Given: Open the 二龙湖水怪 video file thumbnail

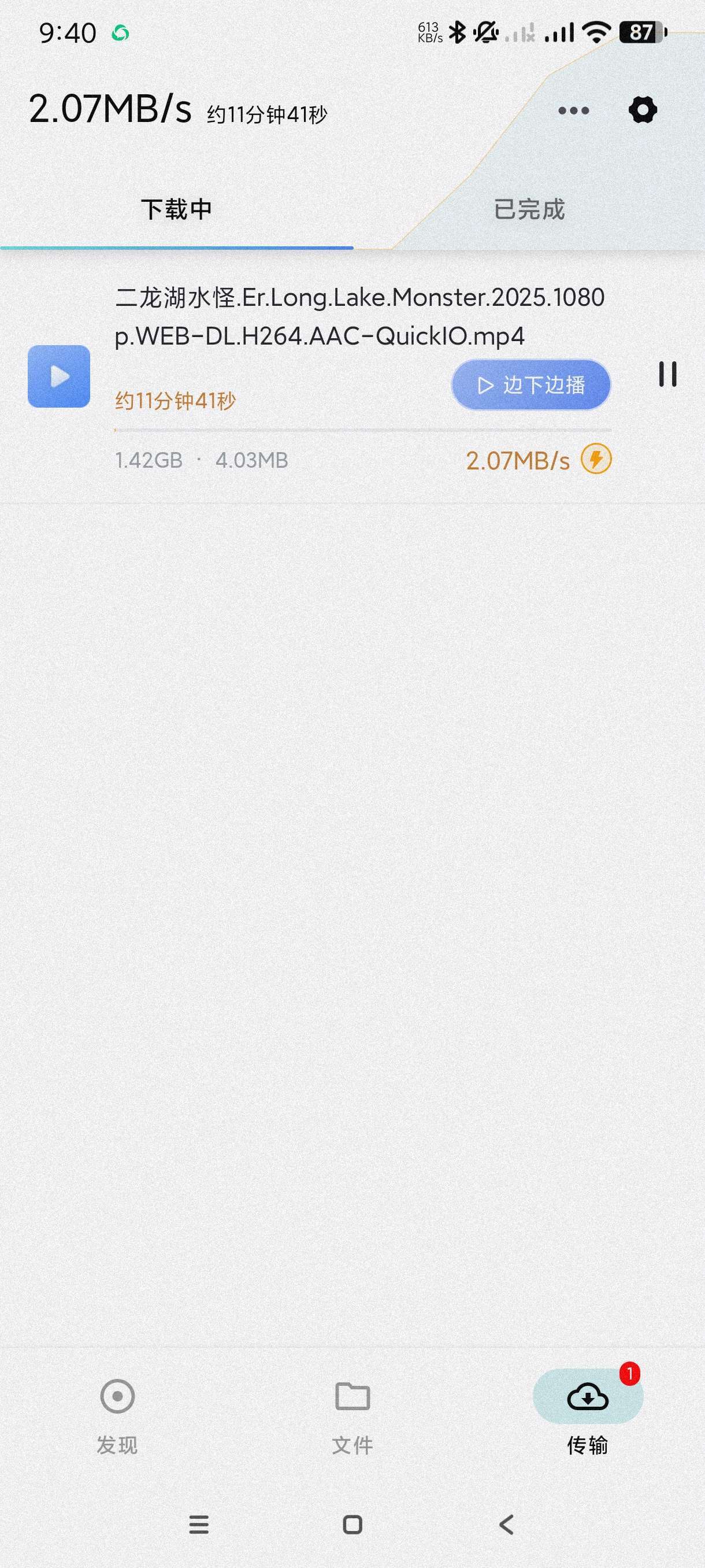Looking at the screenshot, I should [59, 376].
